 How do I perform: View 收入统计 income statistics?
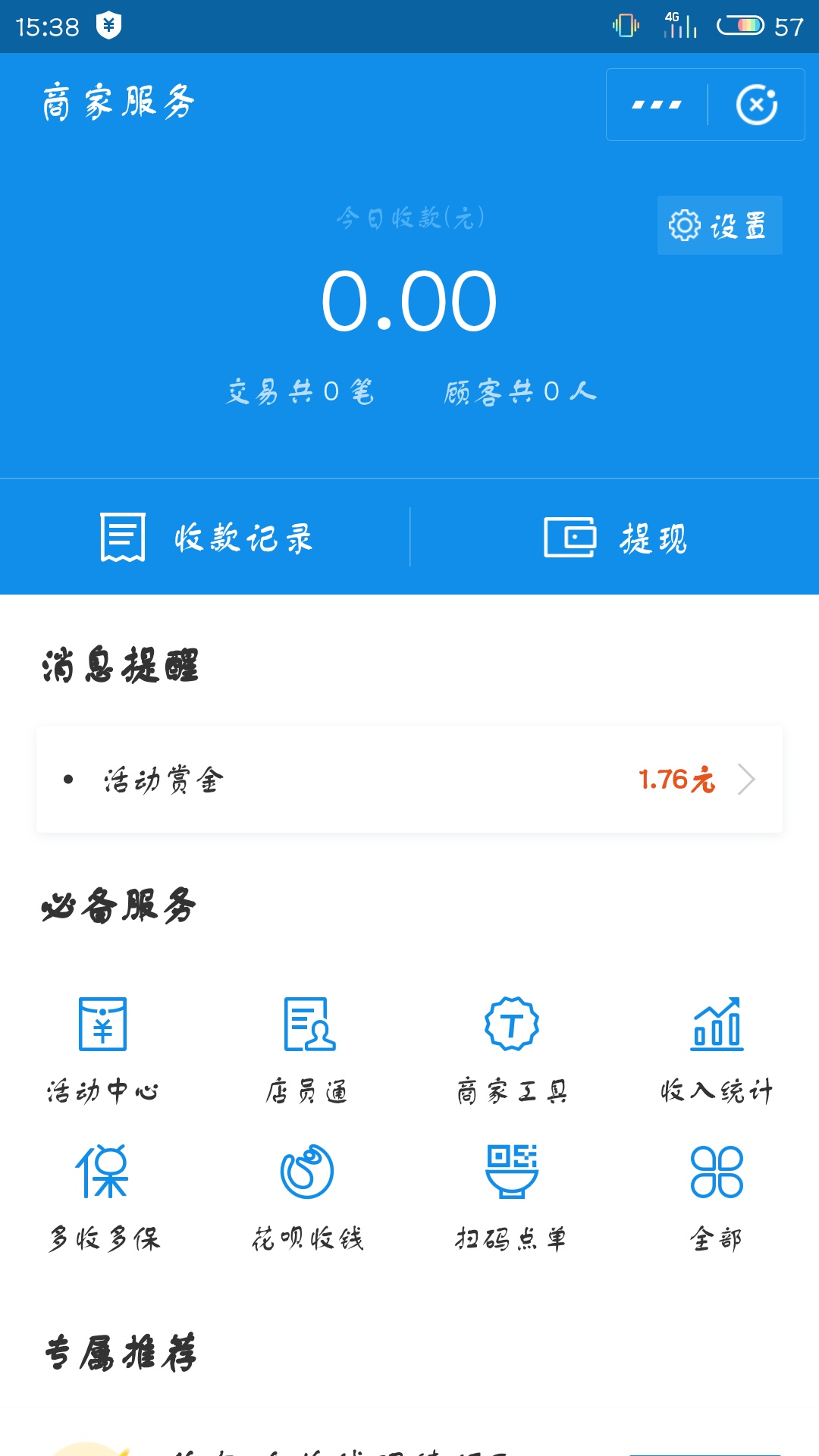(717, 1048)
